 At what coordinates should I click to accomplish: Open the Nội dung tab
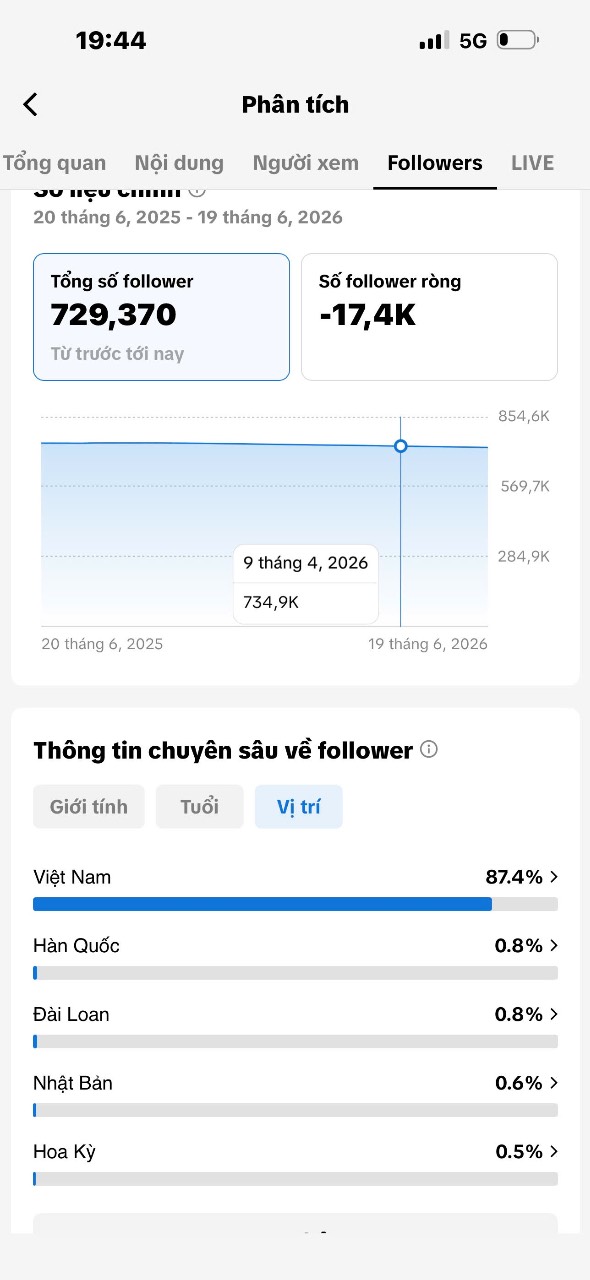coord(180,163)
